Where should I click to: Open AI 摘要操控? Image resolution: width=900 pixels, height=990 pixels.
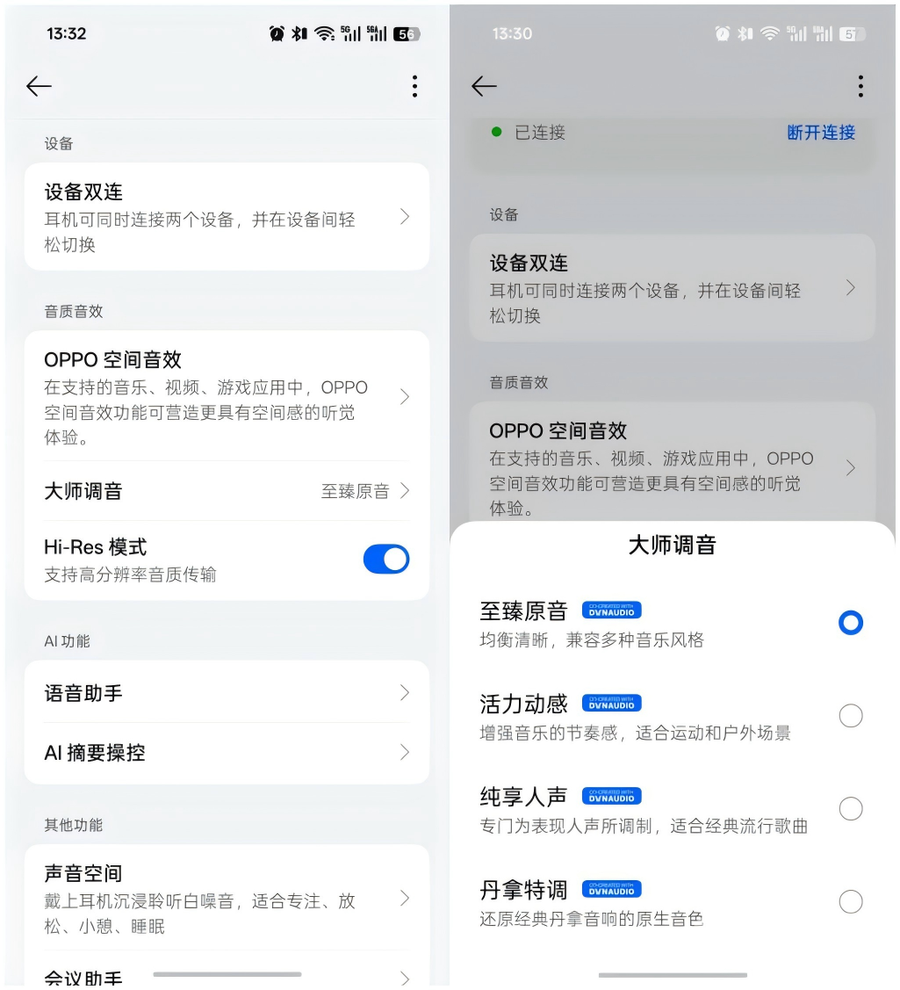pyautogui.click(x=227, y=753)
